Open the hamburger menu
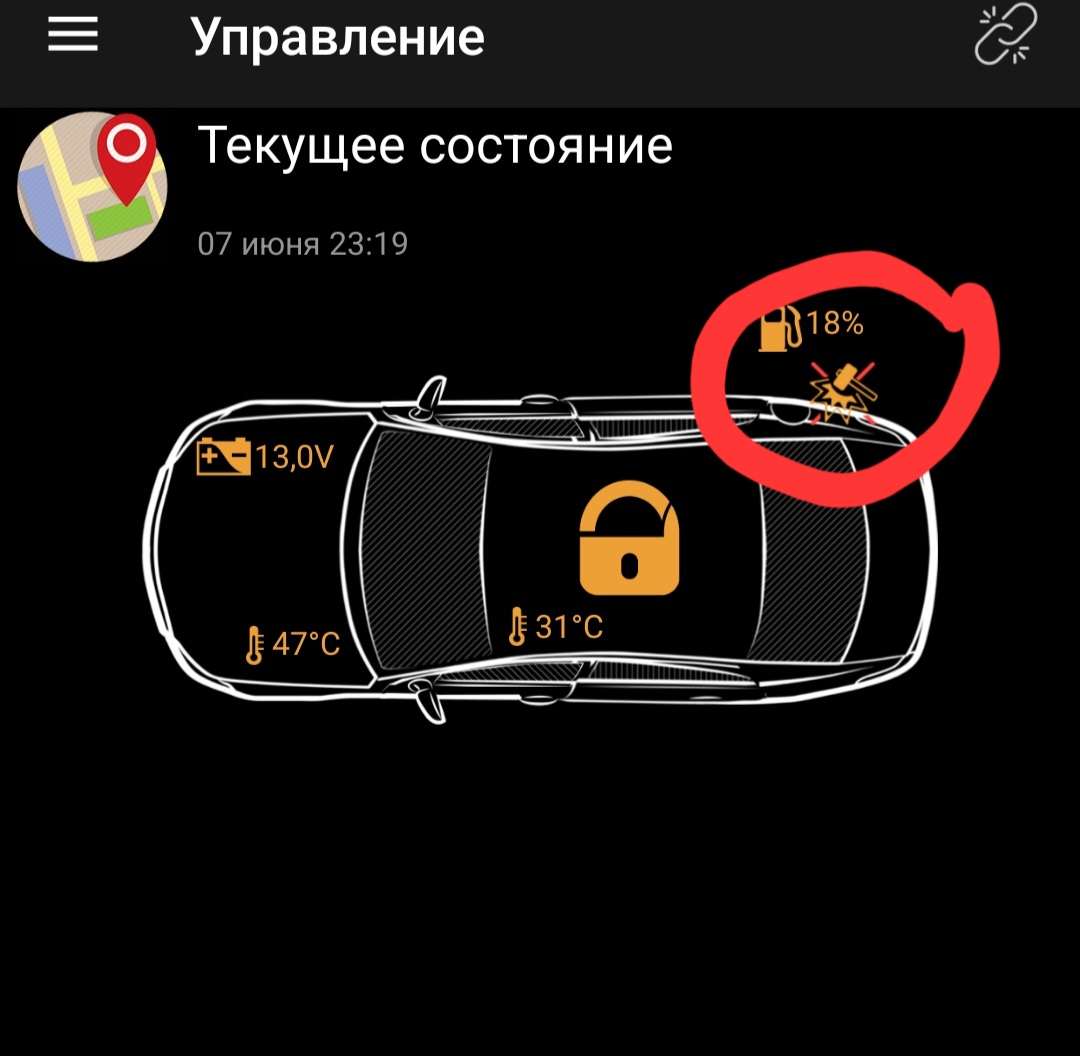Viewport: 1080px width, 1056px height. (73, 35)
